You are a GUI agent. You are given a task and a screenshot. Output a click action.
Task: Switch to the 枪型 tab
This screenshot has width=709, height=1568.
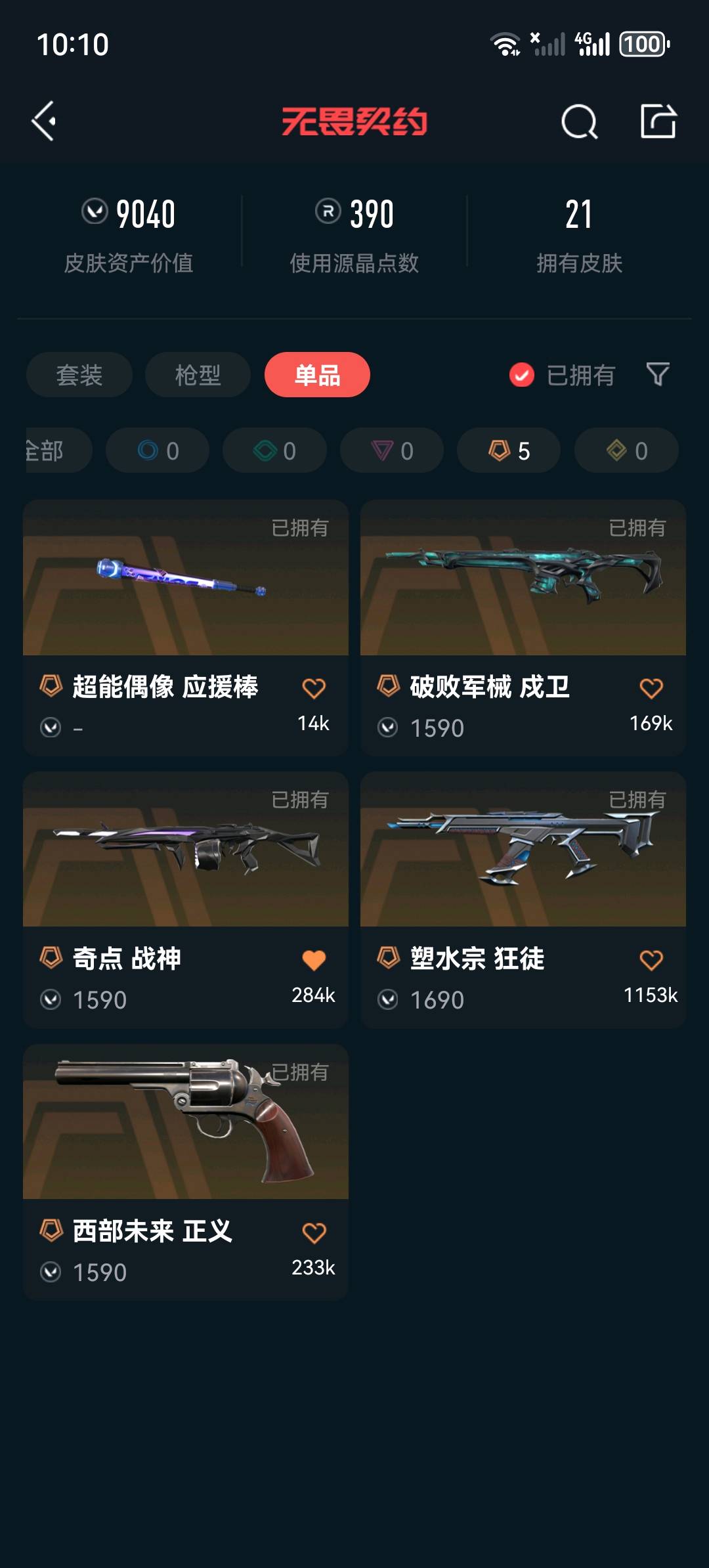[198, 375]
